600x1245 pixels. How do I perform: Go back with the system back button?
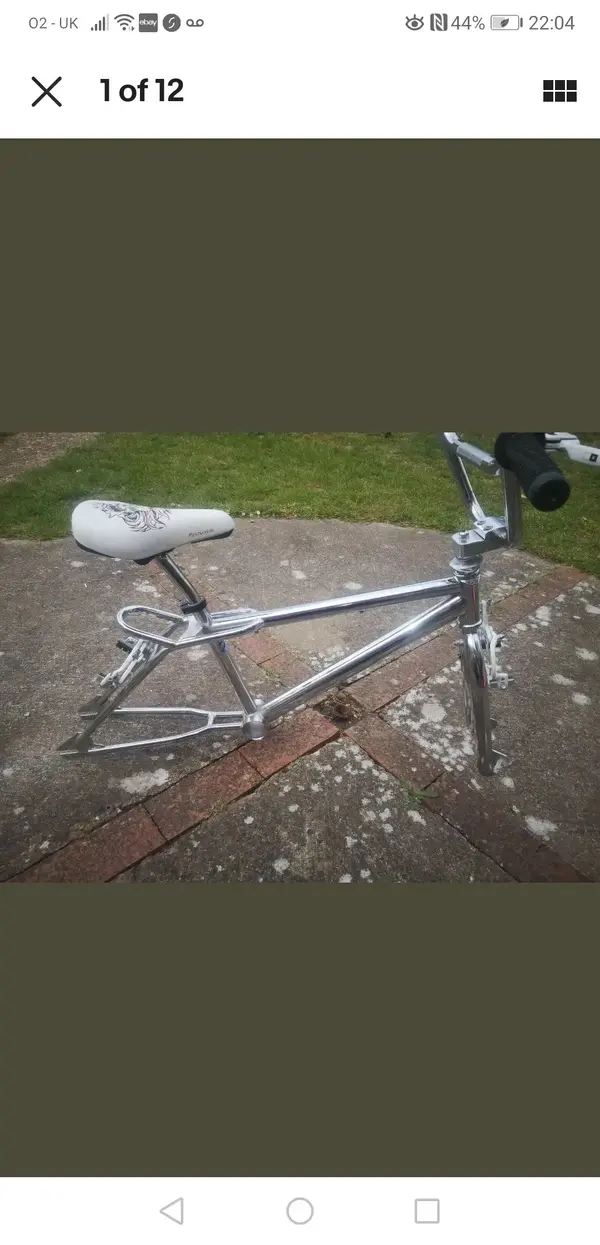172,1211
